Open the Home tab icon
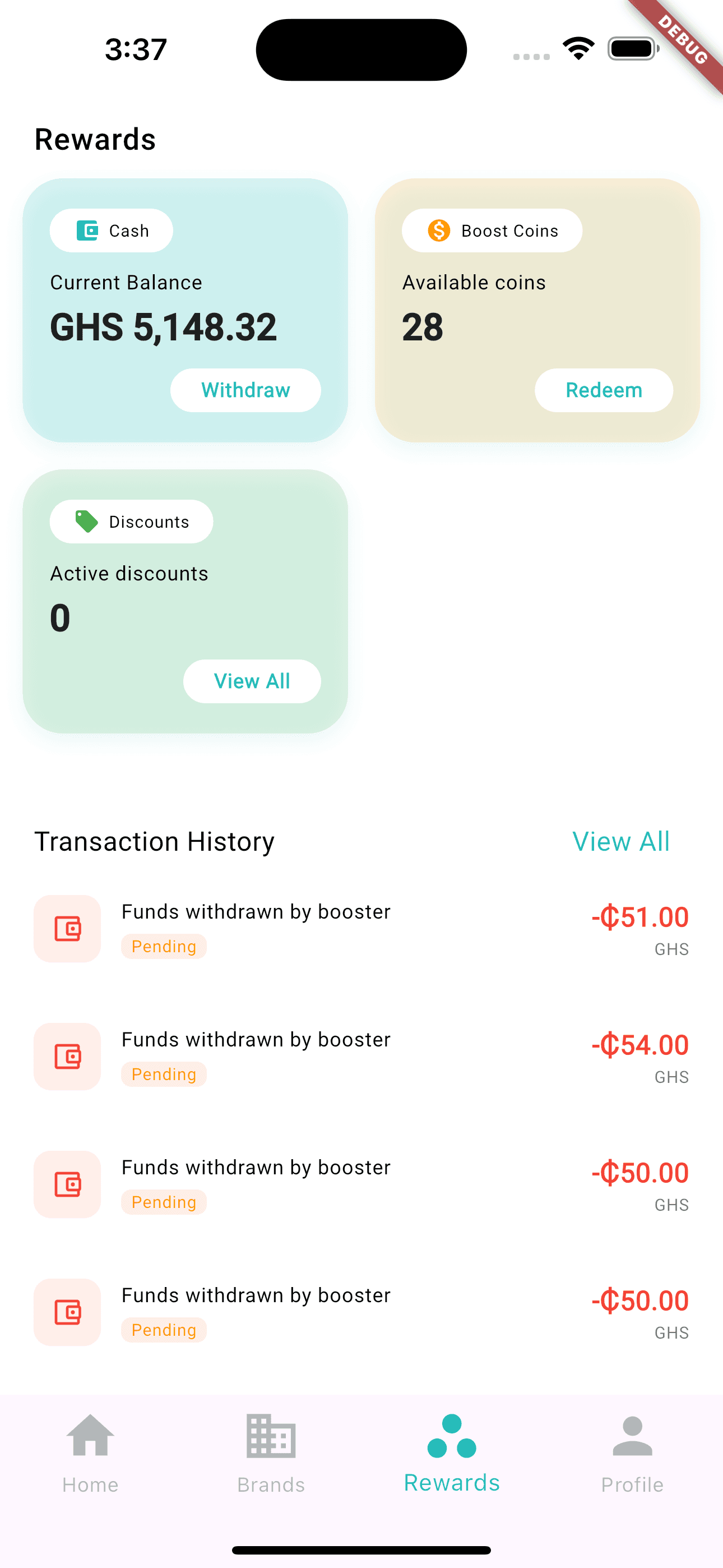Viewport: 723px width, 1568px height. coord(90,1433)
